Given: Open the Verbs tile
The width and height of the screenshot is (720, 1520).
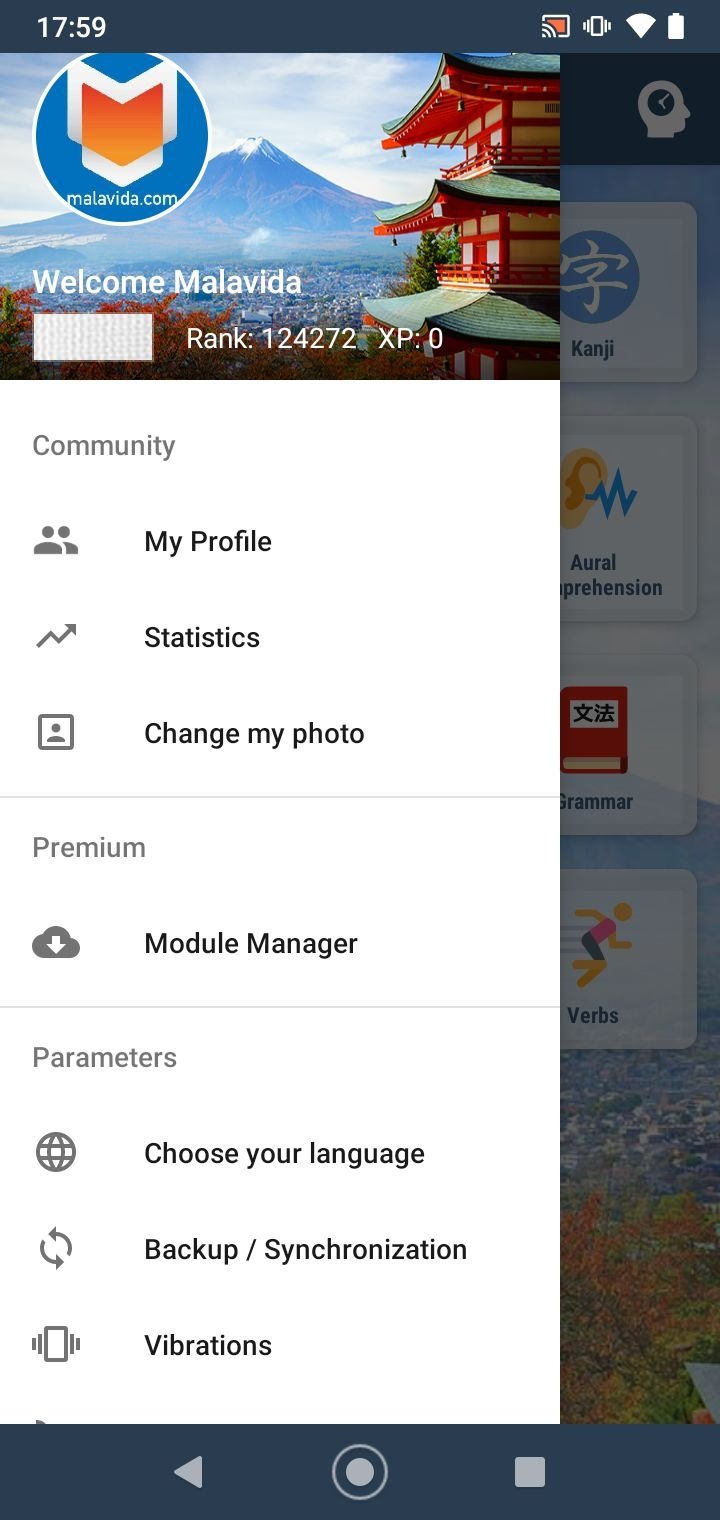Looking at the screenshot, I should (x=628, y=958).
